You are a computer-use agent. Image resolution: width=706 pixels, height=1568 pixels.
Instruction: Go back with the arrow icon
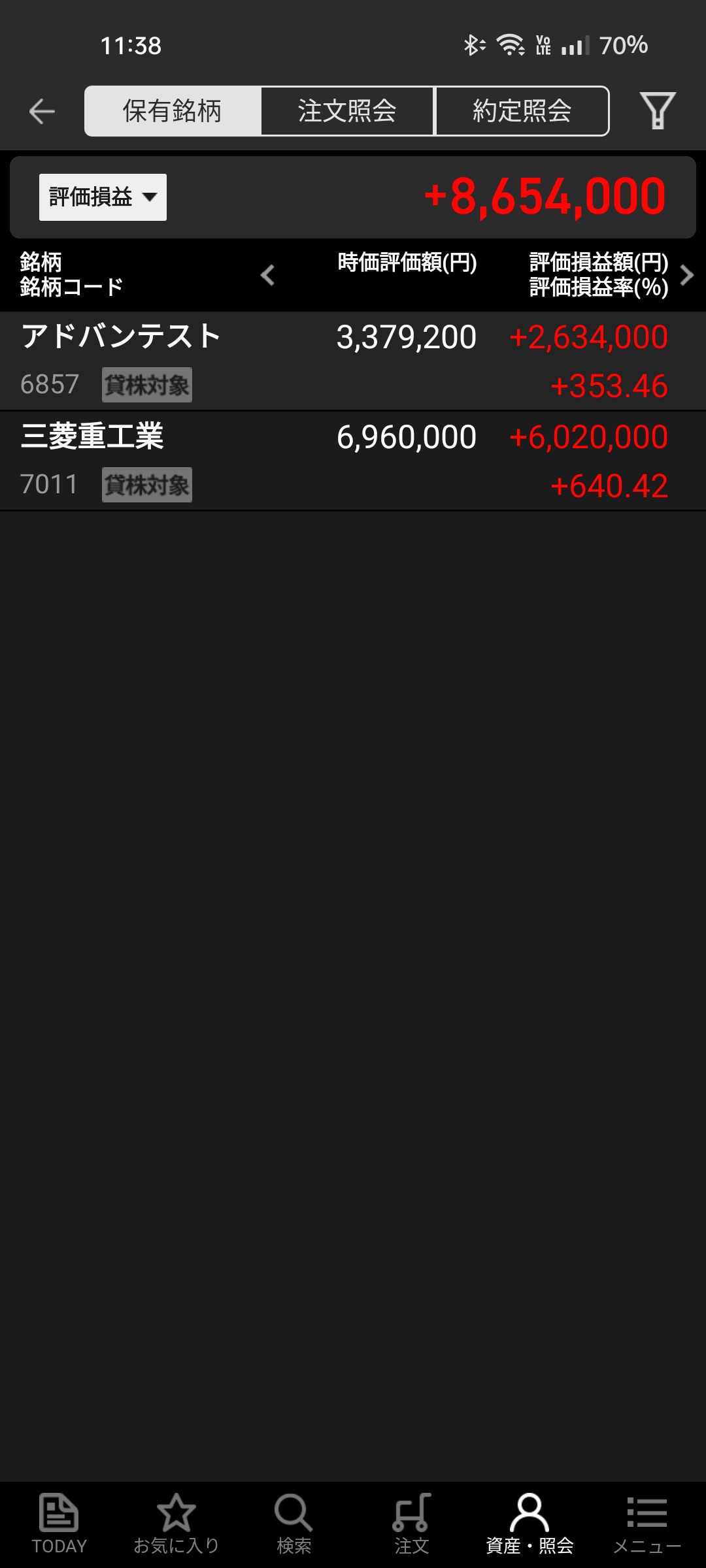click(42, 111)
